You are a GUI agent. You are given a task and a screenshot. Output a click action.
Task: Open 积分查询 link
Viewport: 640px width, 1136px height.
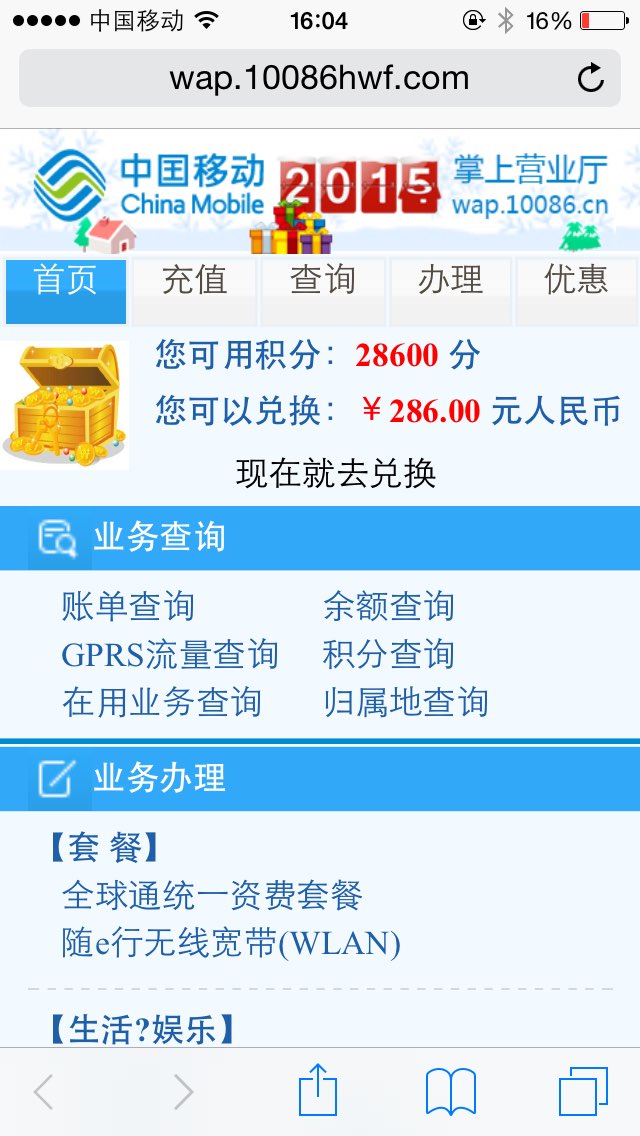(x=388, y=654)
